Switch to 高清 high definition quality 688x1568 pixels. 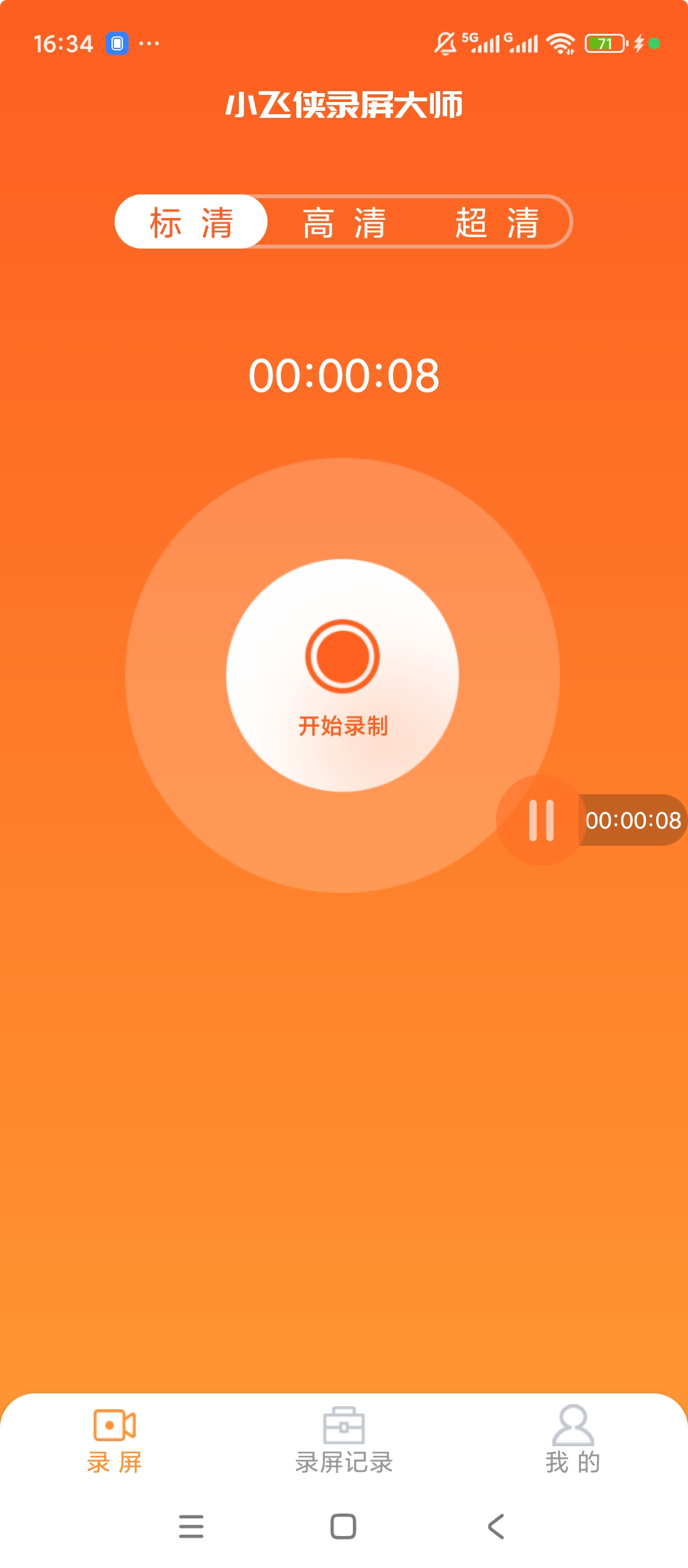[x=344, y=222]
